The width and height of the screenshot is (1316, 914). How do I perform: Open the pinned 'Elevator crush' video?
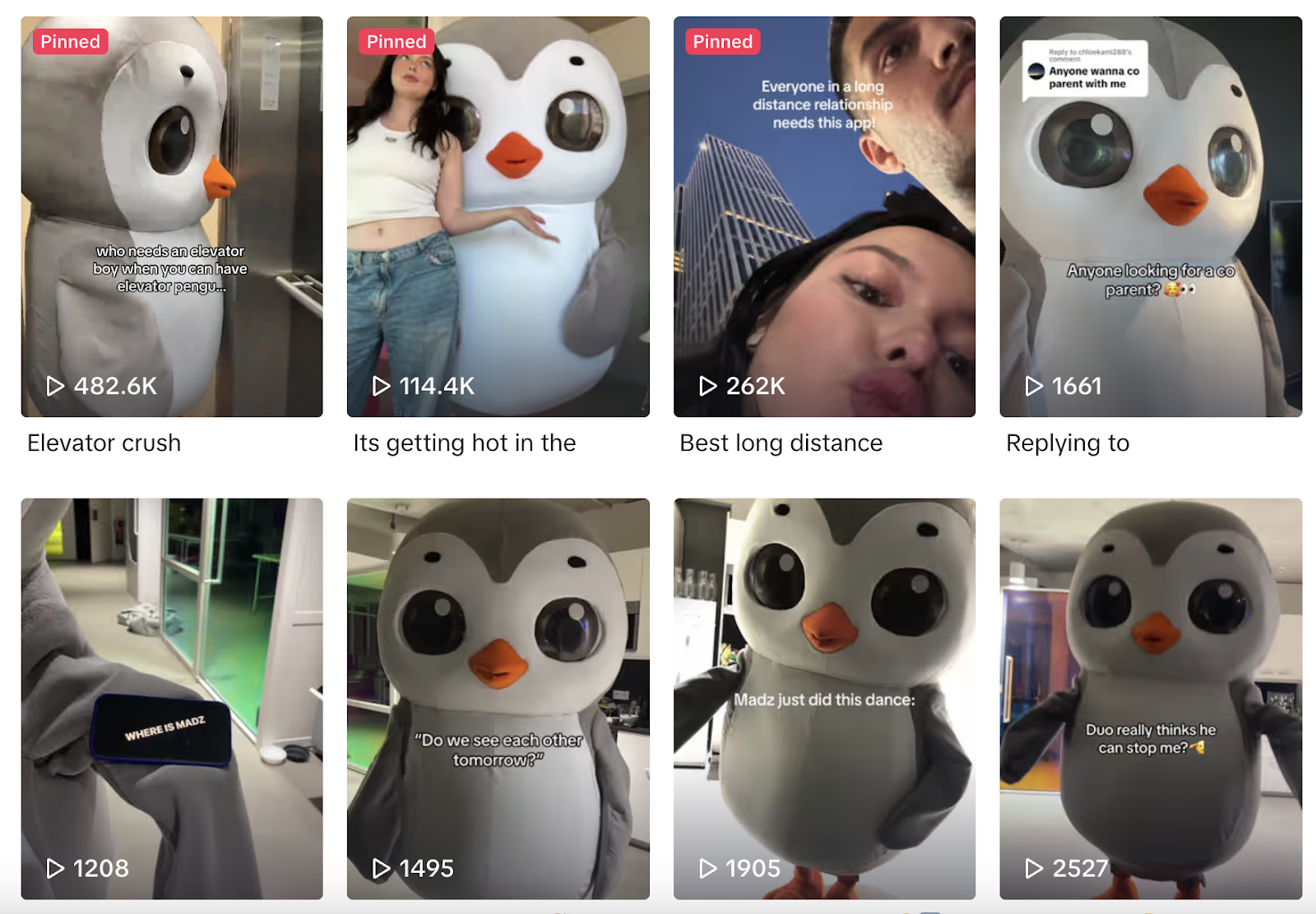coord(172,216)
